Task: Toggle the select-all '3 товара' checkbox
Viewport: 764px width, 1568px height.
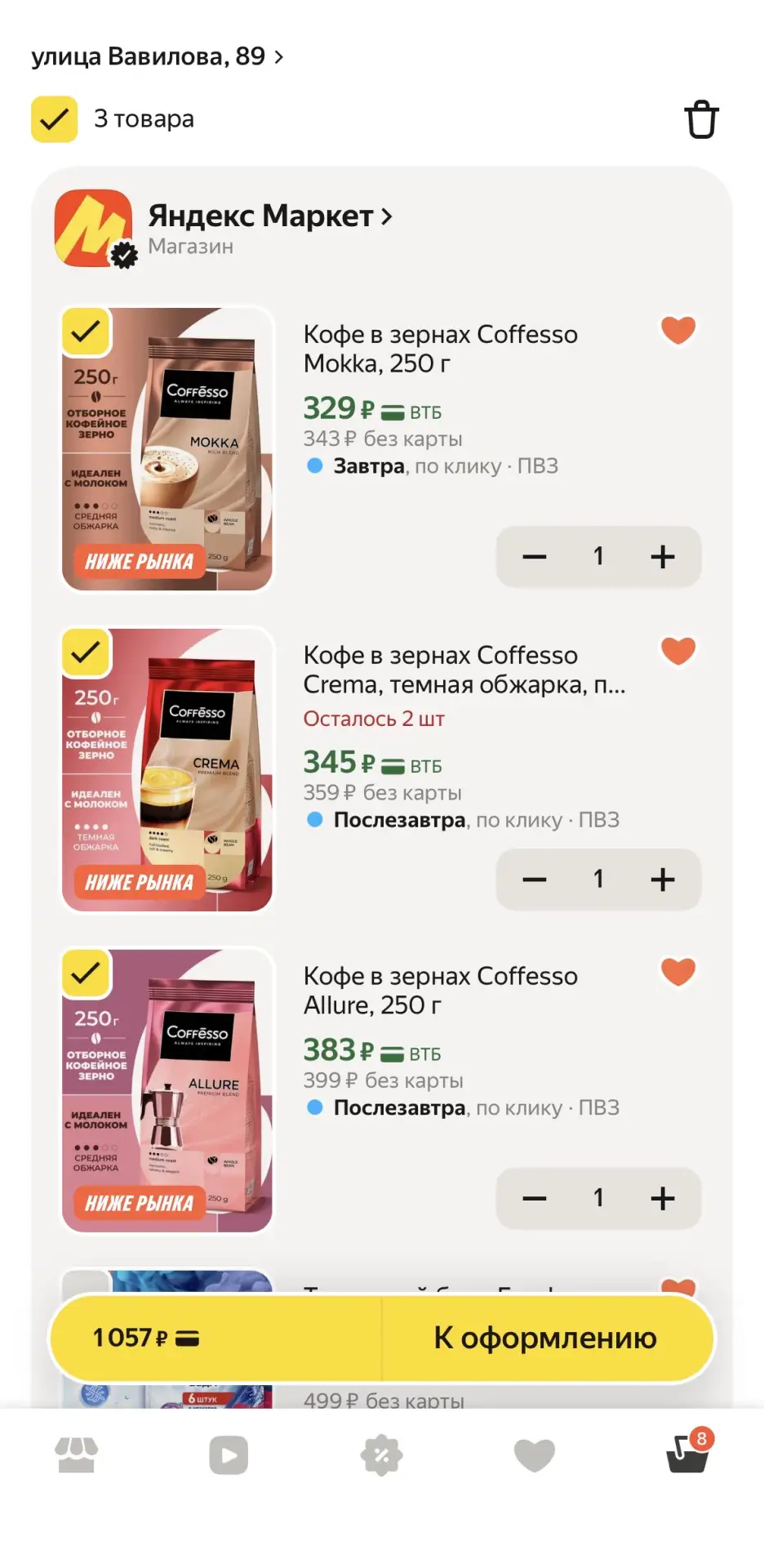Action: click(x=55, y=119)
